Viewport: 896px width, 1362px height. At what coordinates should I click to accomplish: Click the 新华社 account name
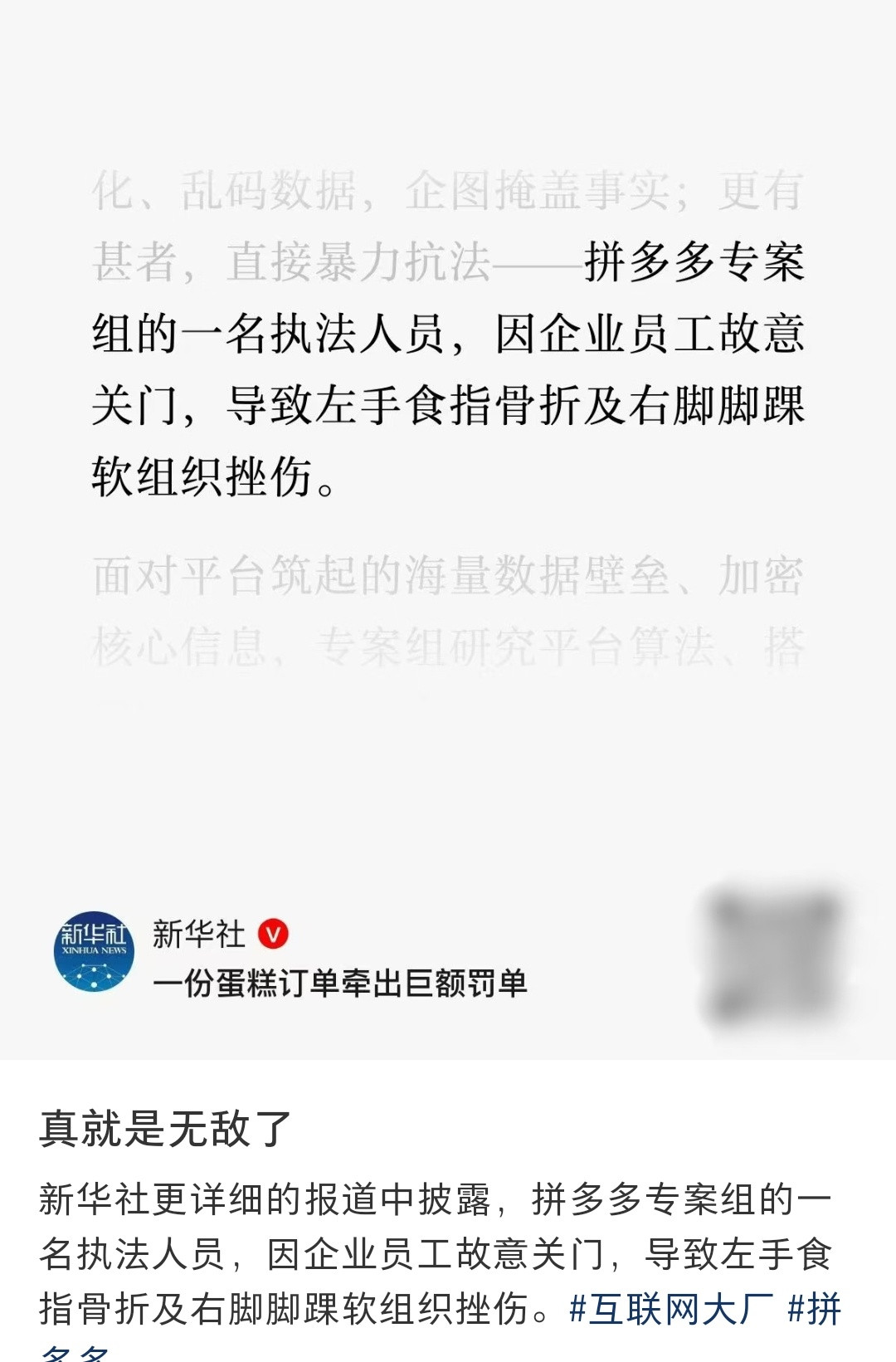(197, 933)
